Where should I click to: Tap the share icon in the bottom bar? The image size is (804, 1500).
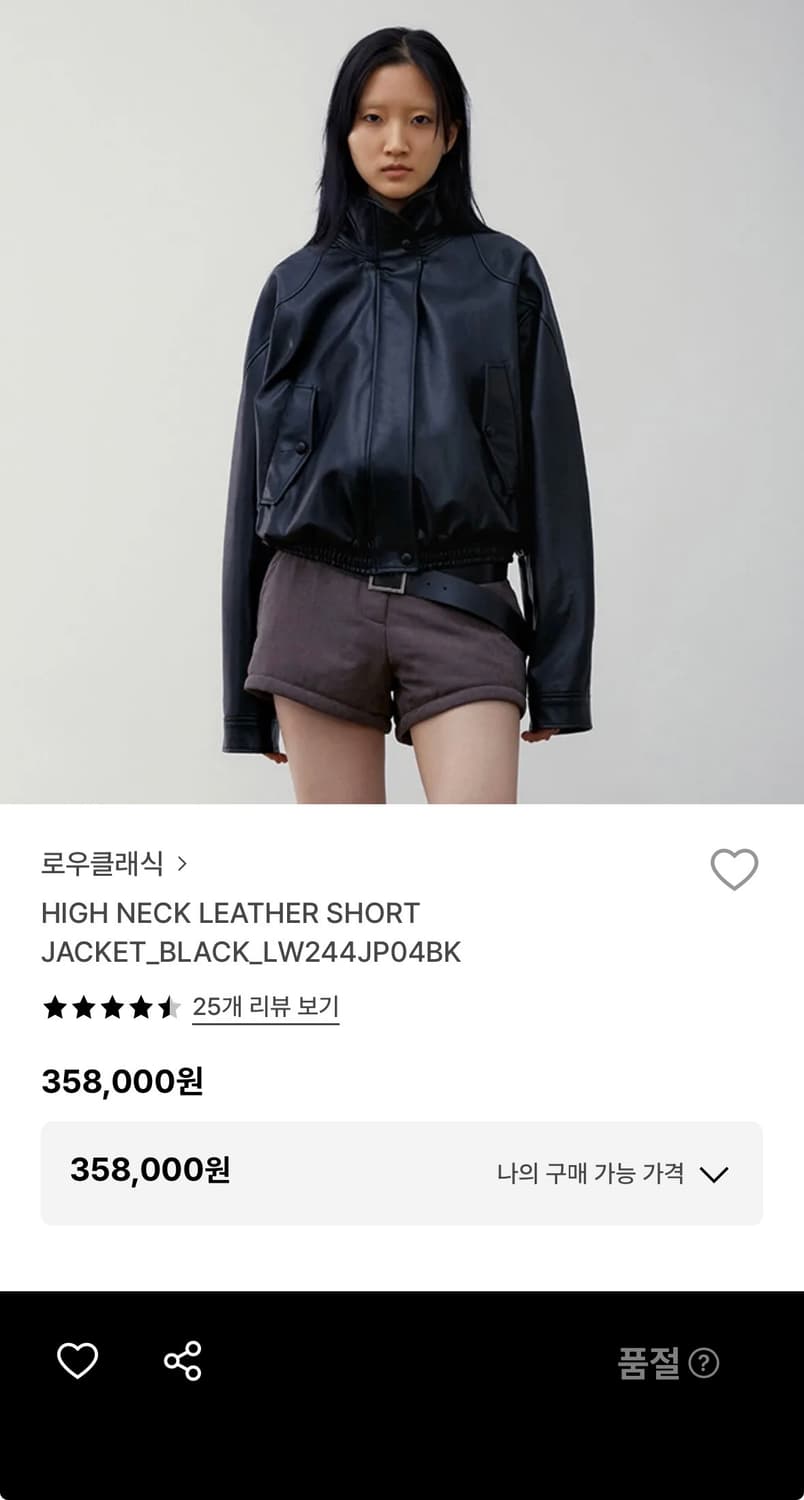click(x=183, y=1358)
